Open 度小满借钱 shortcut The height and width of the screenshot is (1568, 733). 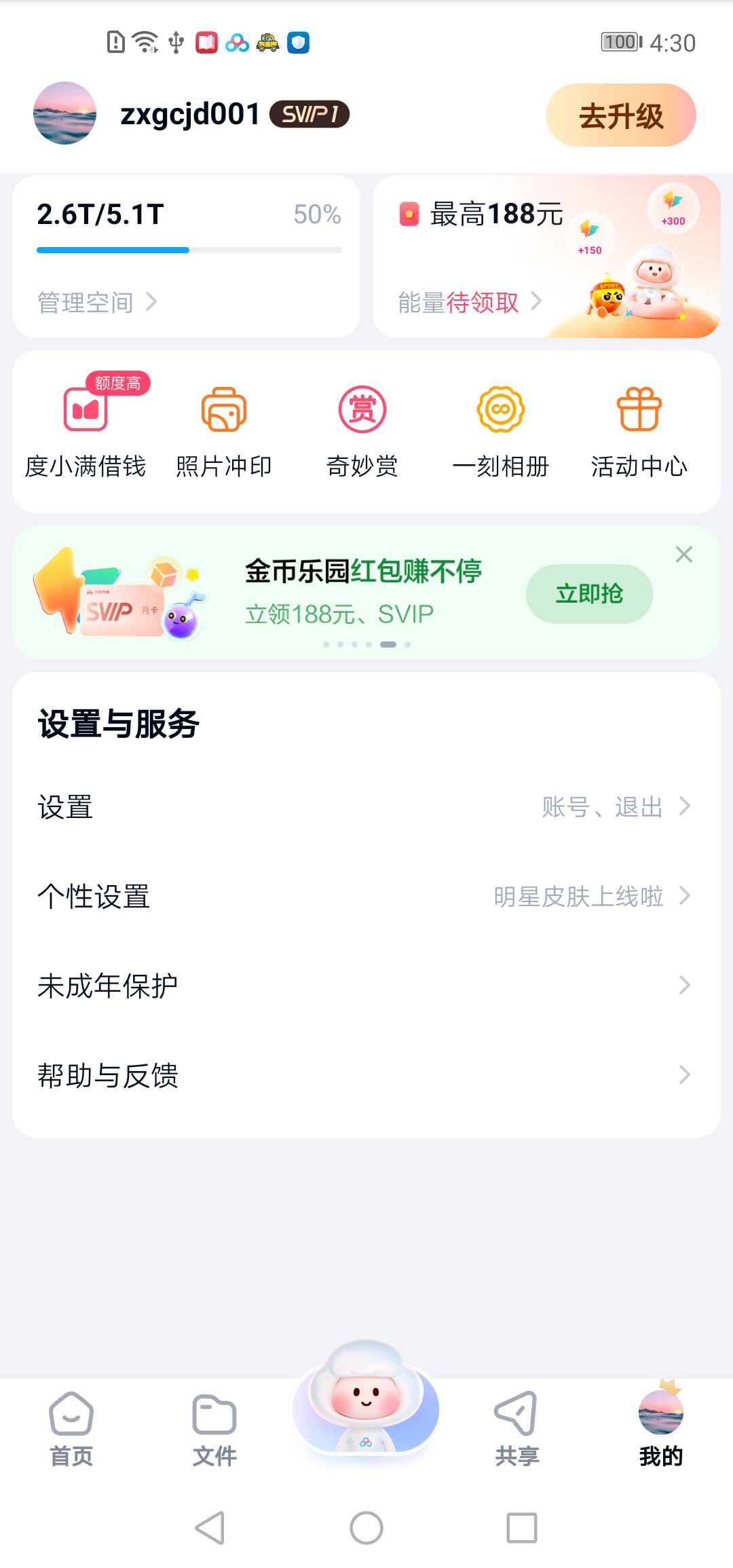point(86,429)
